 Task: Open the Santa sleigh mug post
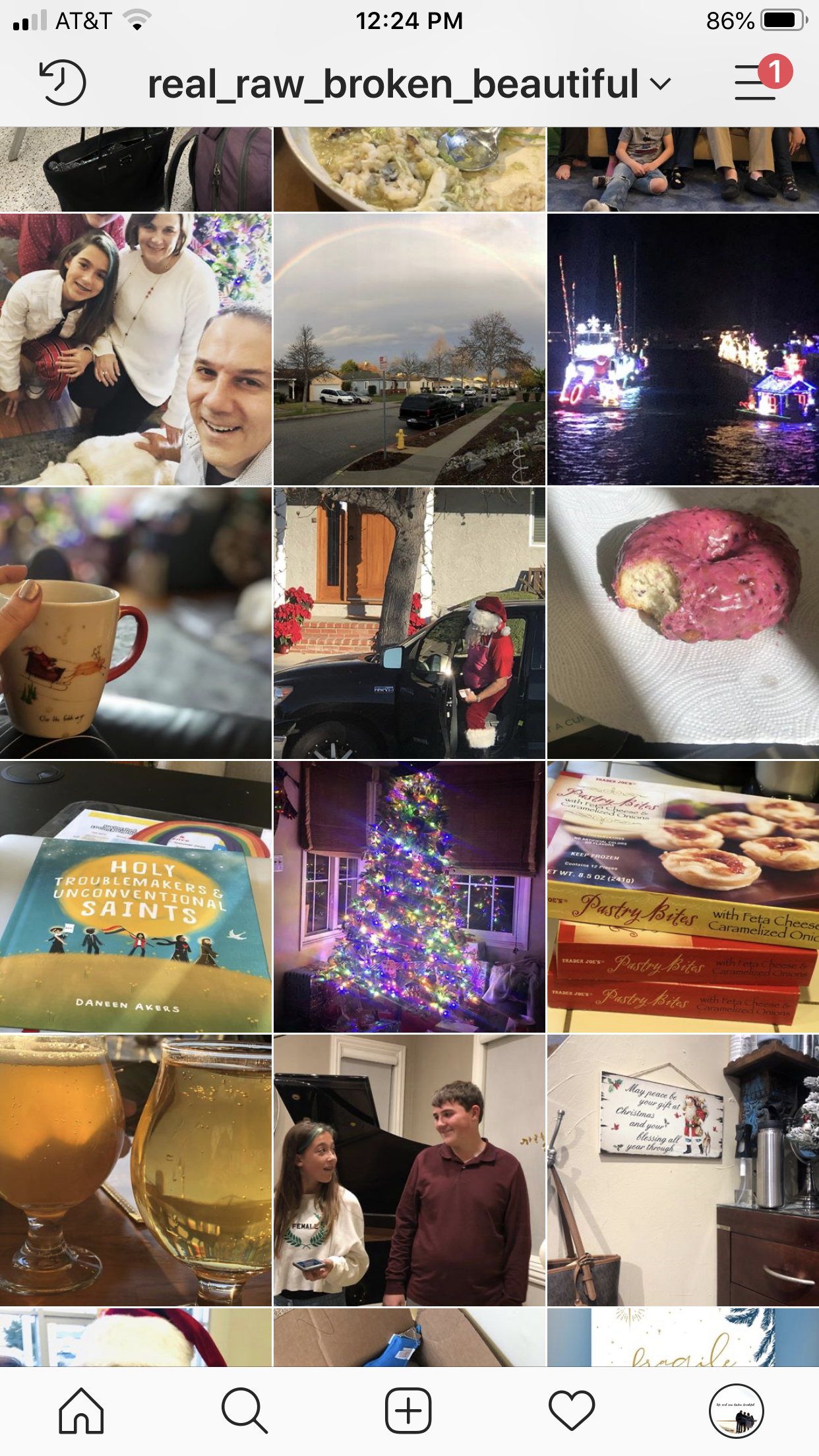tap(135, 623)
